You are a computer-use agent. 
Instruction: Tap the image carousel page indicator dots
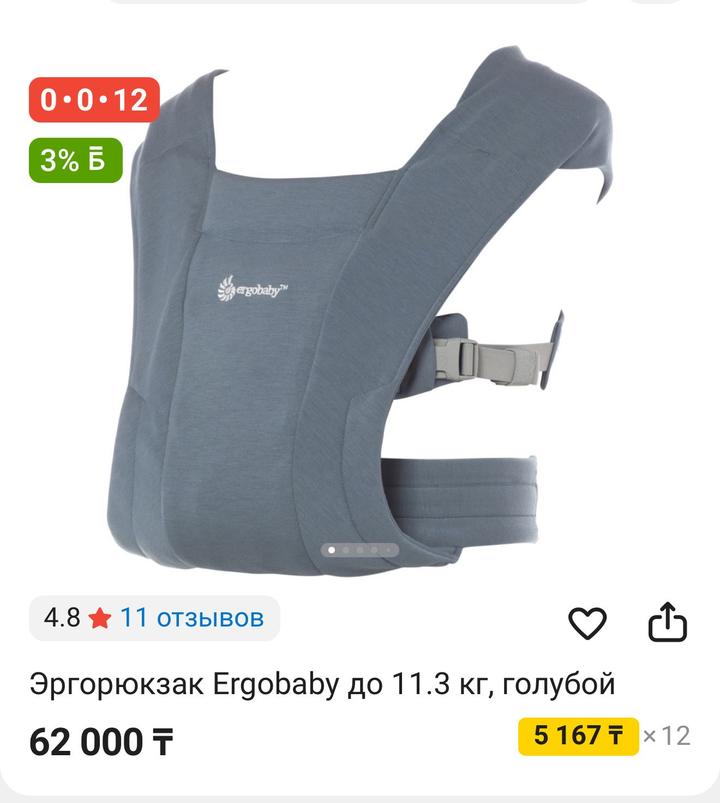[359, 549]
